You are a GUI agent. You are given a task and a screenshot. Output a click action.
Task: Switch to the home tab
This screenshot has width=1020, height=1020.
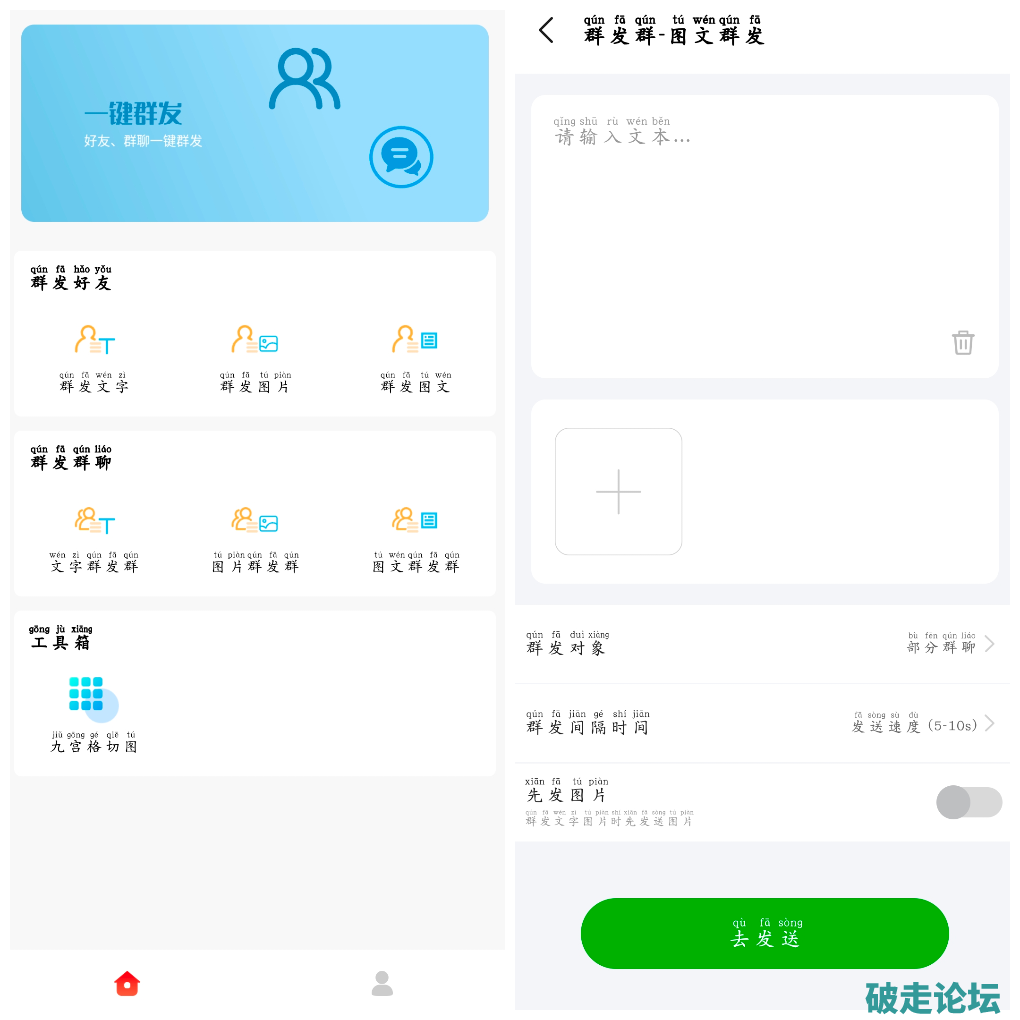[127, 984]
